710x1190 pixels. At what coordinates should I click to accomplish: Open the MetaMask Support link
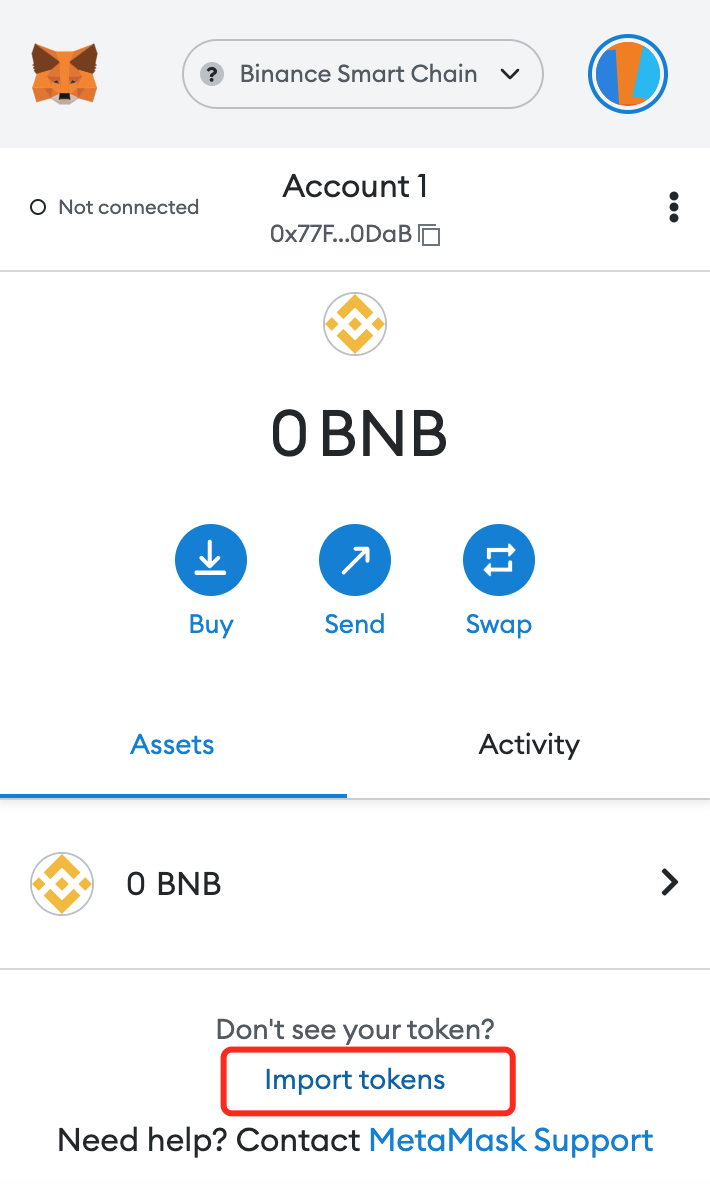click(511, 1141)
